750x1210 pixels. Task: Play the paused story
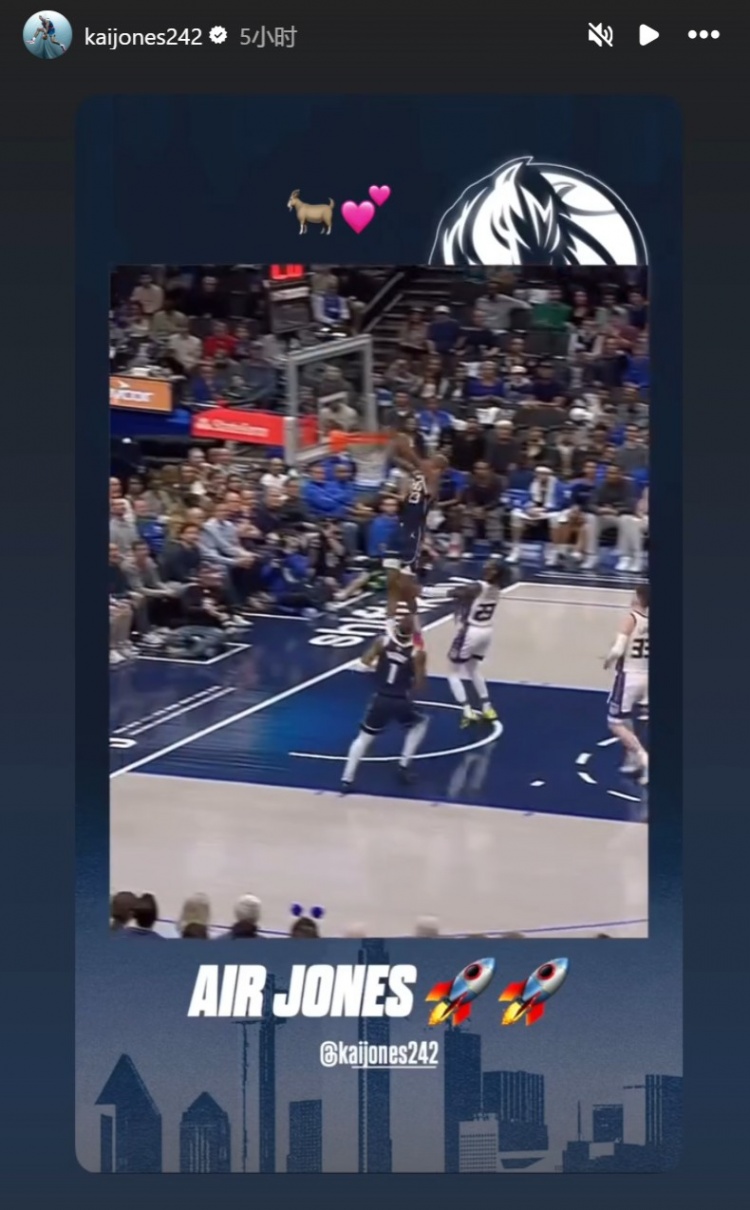point(649,35)
